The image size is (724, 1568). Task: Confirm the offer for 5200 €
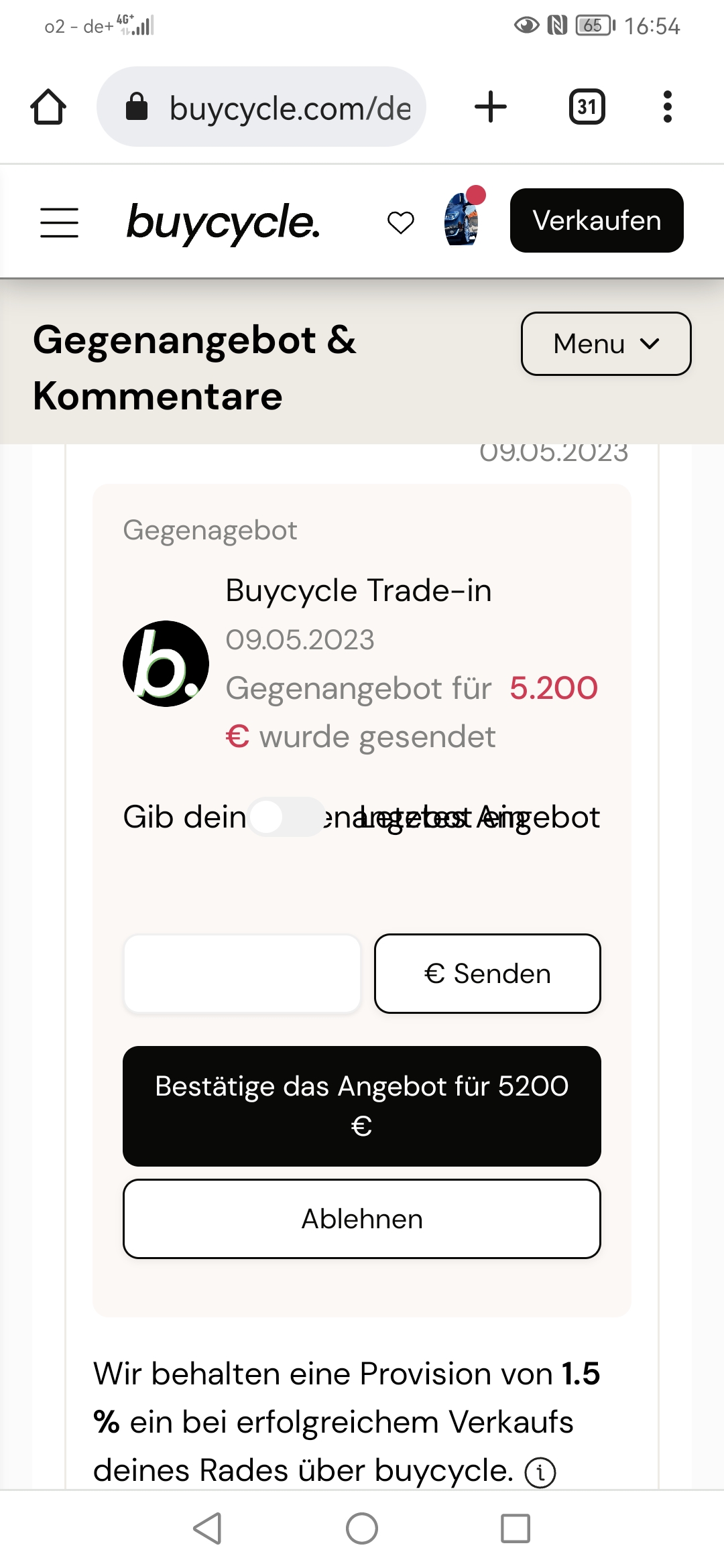click(362, 1106)
